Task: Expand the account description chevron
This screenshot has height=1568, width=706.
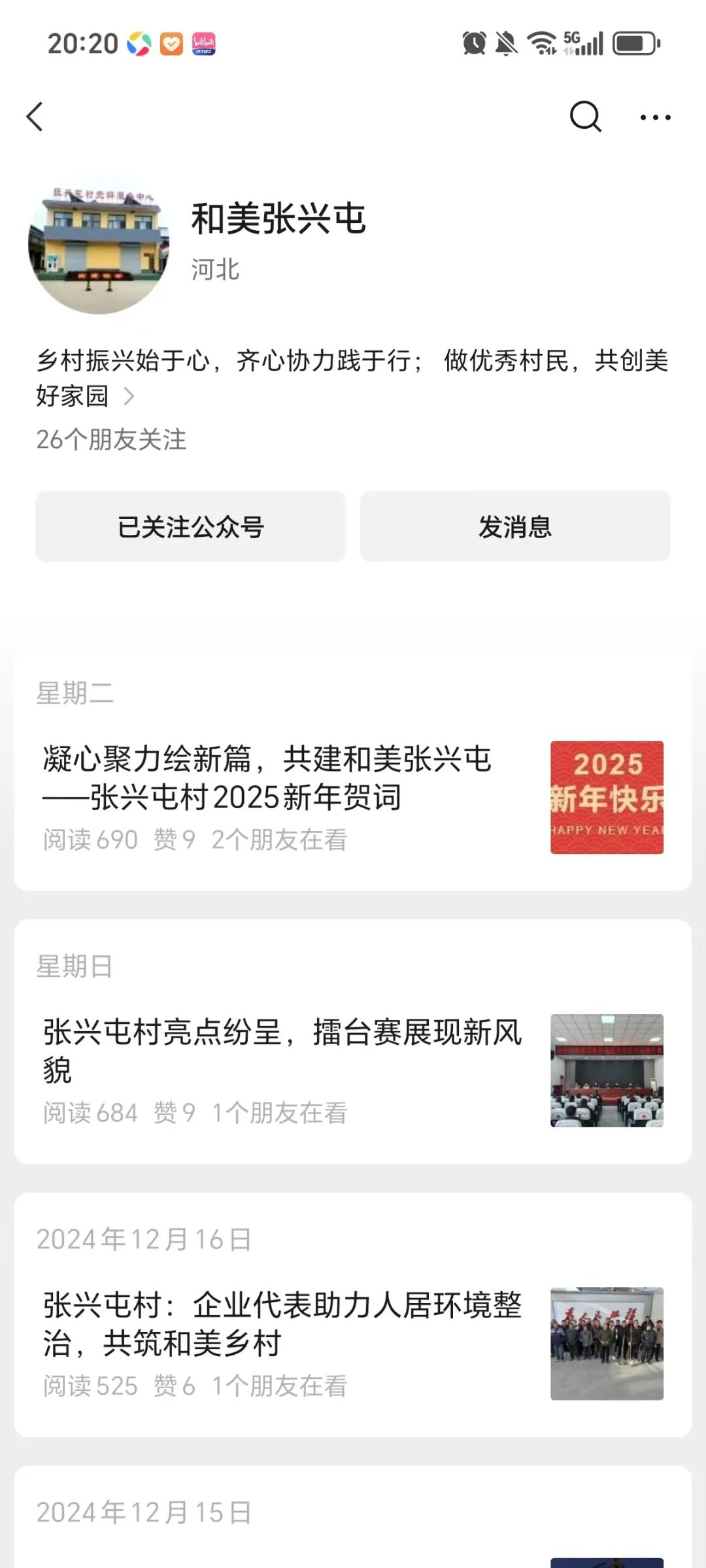Action: tap(129, 396)
